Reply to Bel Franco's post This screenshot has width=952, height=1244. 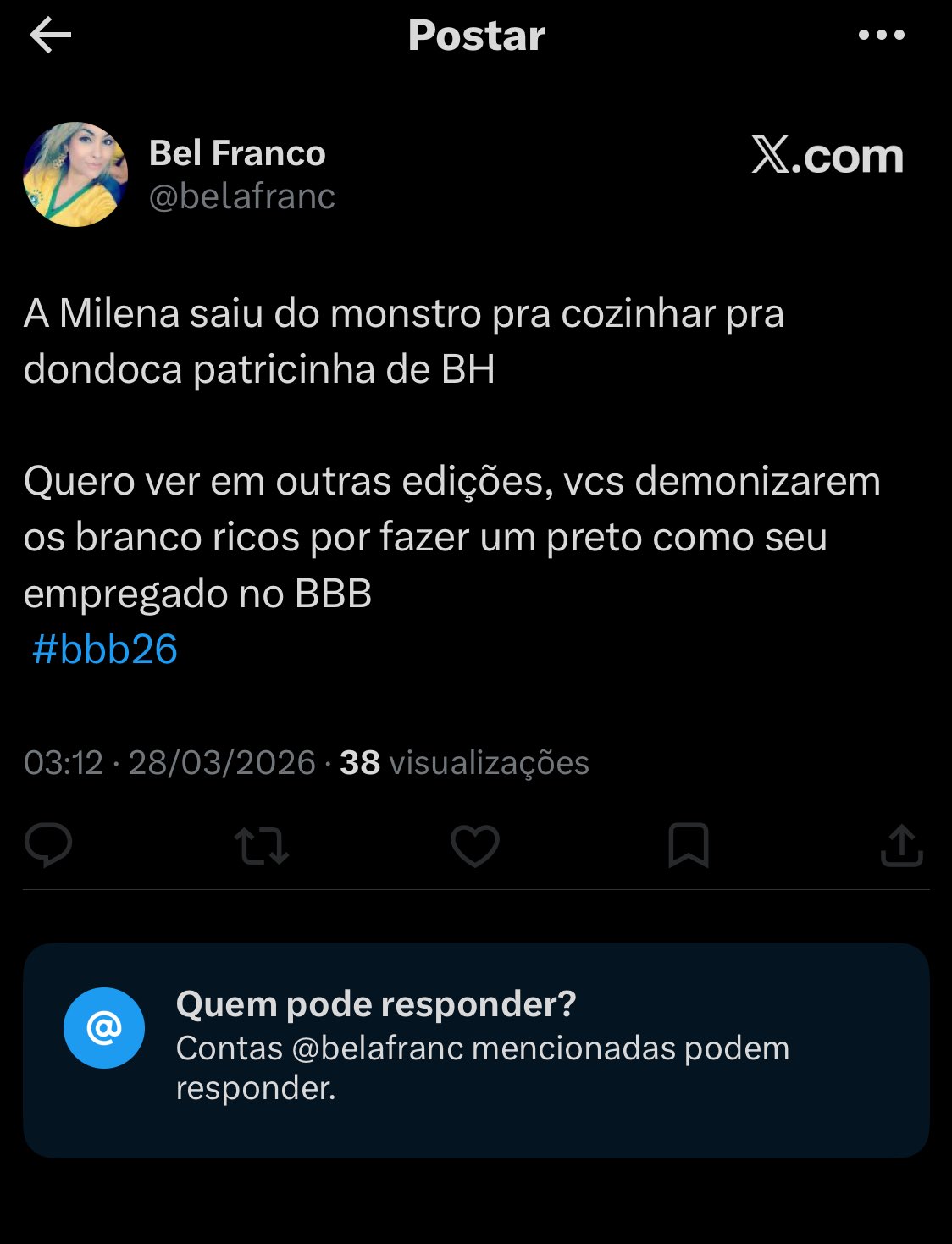pos(48,845)
